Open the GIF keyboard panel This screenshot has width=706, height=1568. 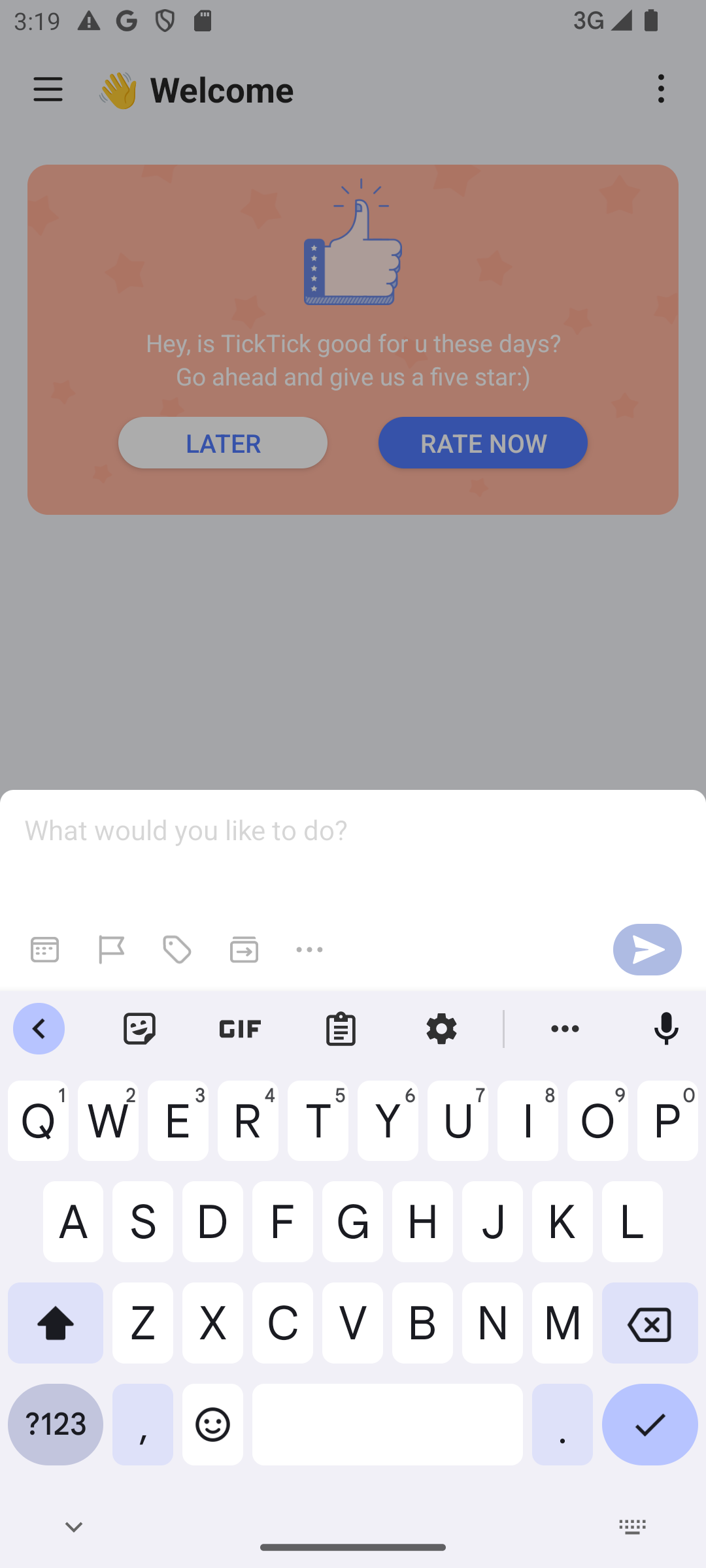pyautogui.click(x=240, y=1028)
